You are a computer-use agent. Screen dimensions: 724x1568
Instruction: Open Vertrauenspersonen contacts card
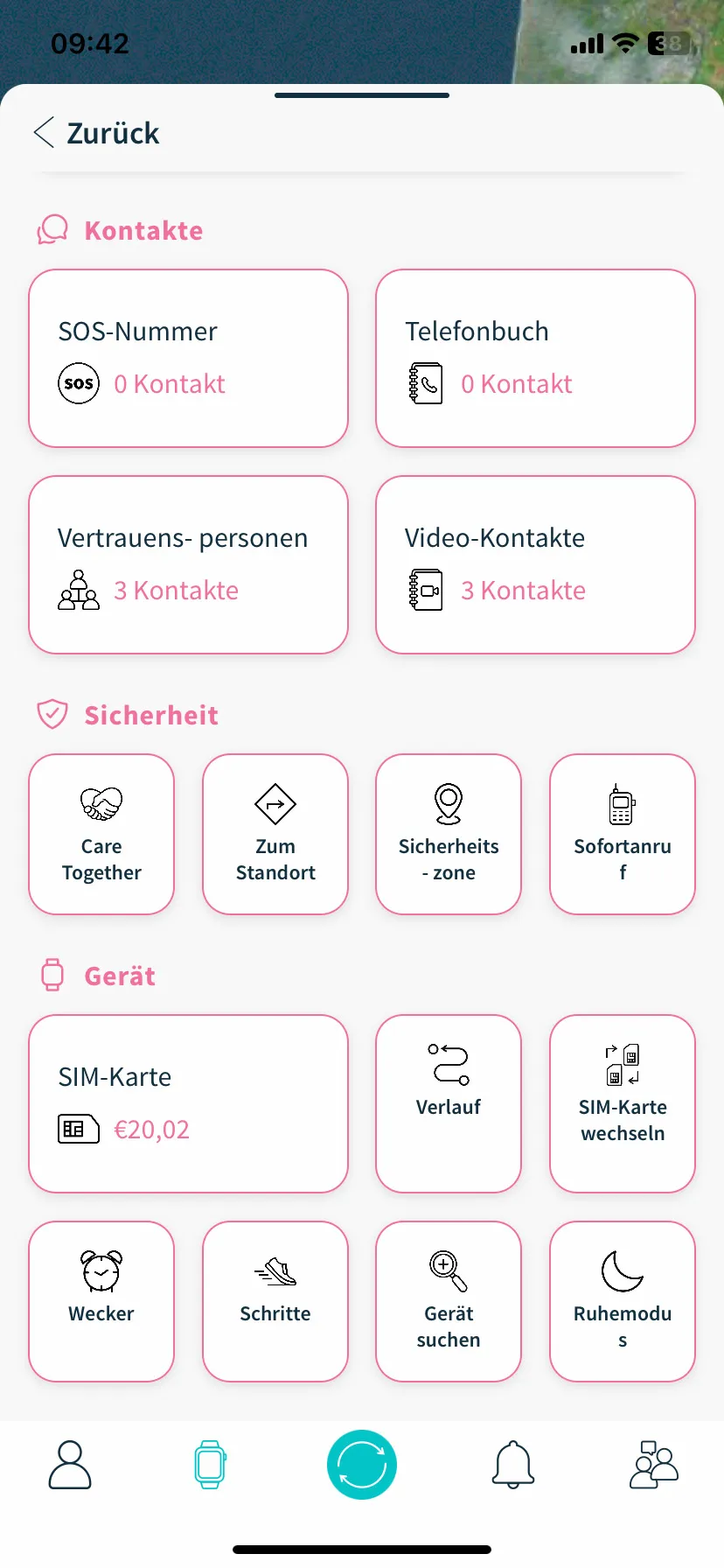[188, 565]
